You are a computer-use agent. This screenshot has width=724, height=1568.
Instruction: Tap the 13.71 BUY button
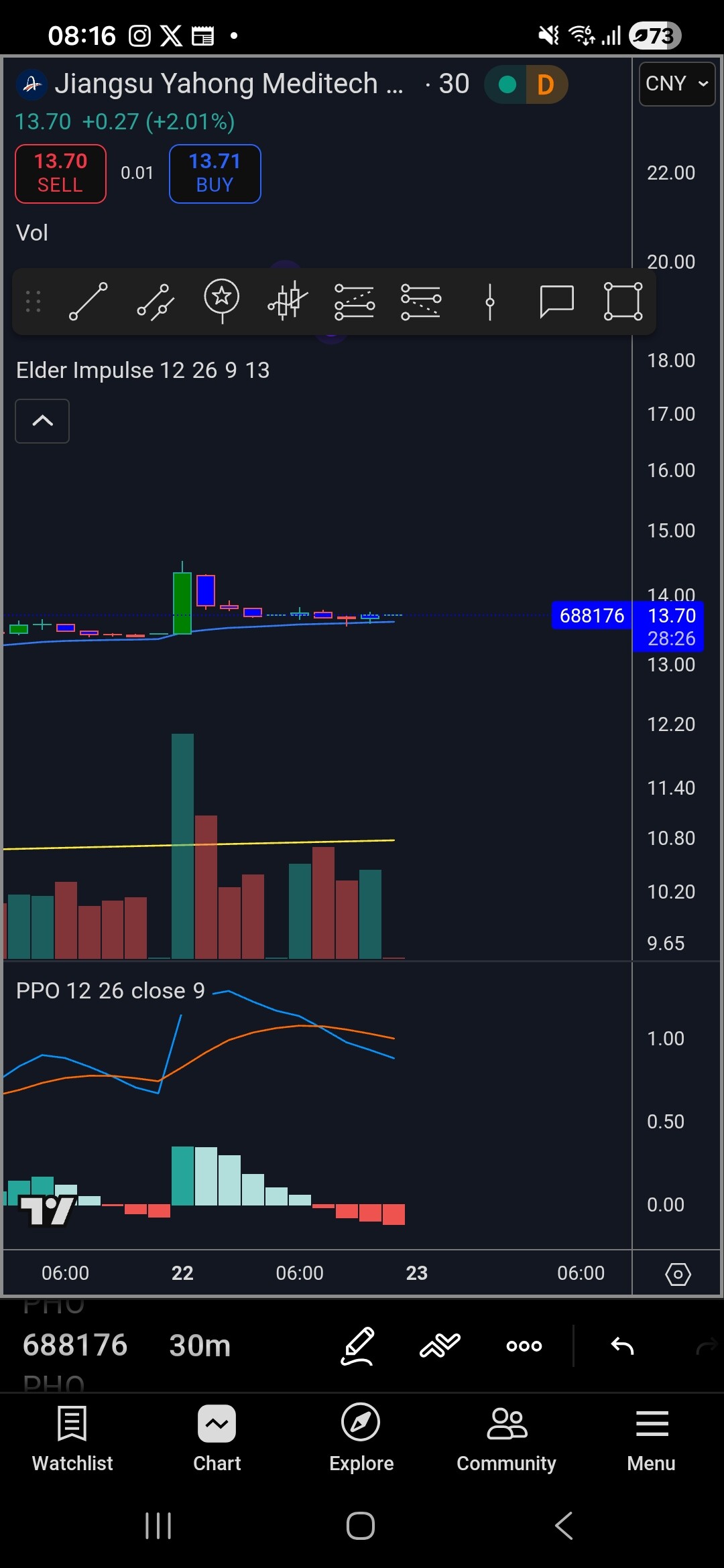point(215,174)
